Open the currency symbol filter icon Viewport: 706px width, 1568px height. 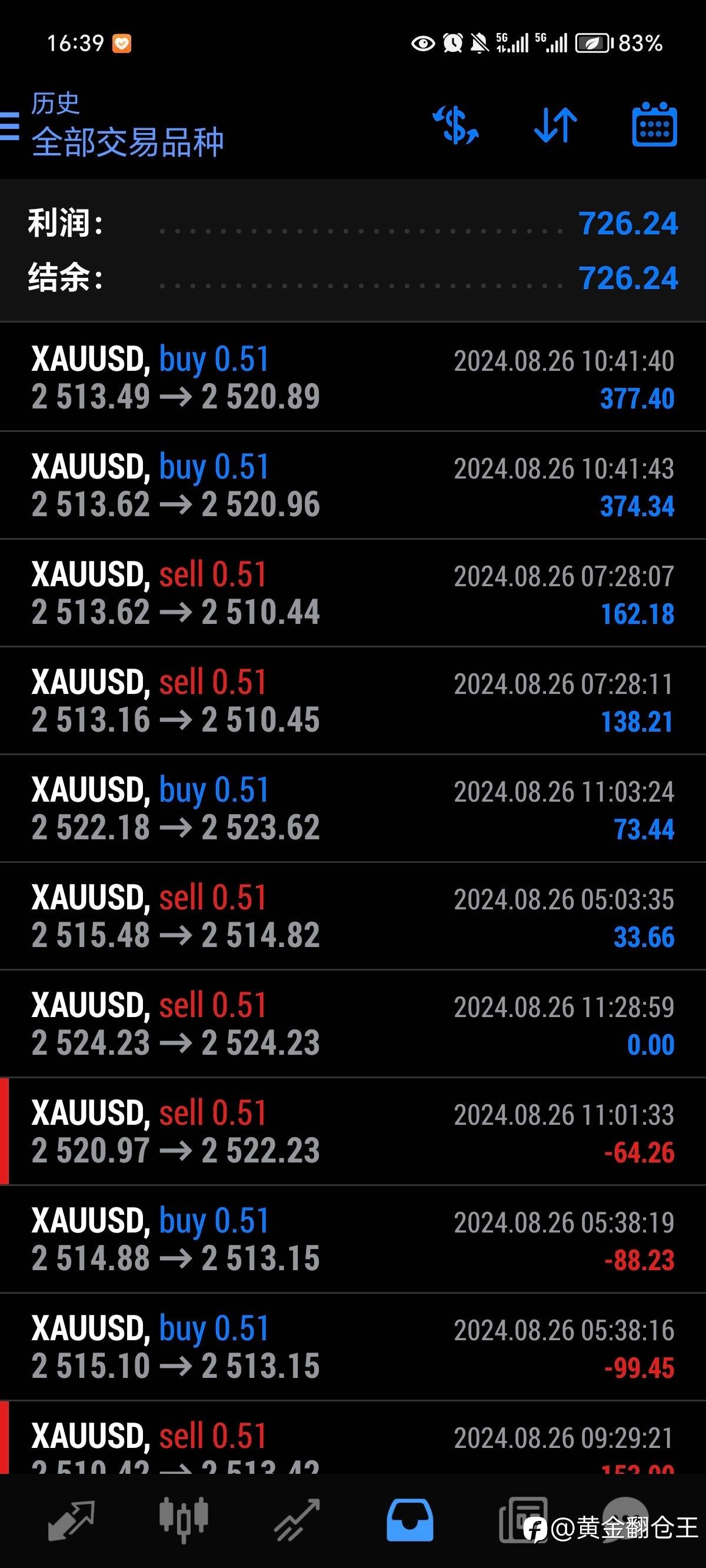pyautogui.click(x=456, y=125)
